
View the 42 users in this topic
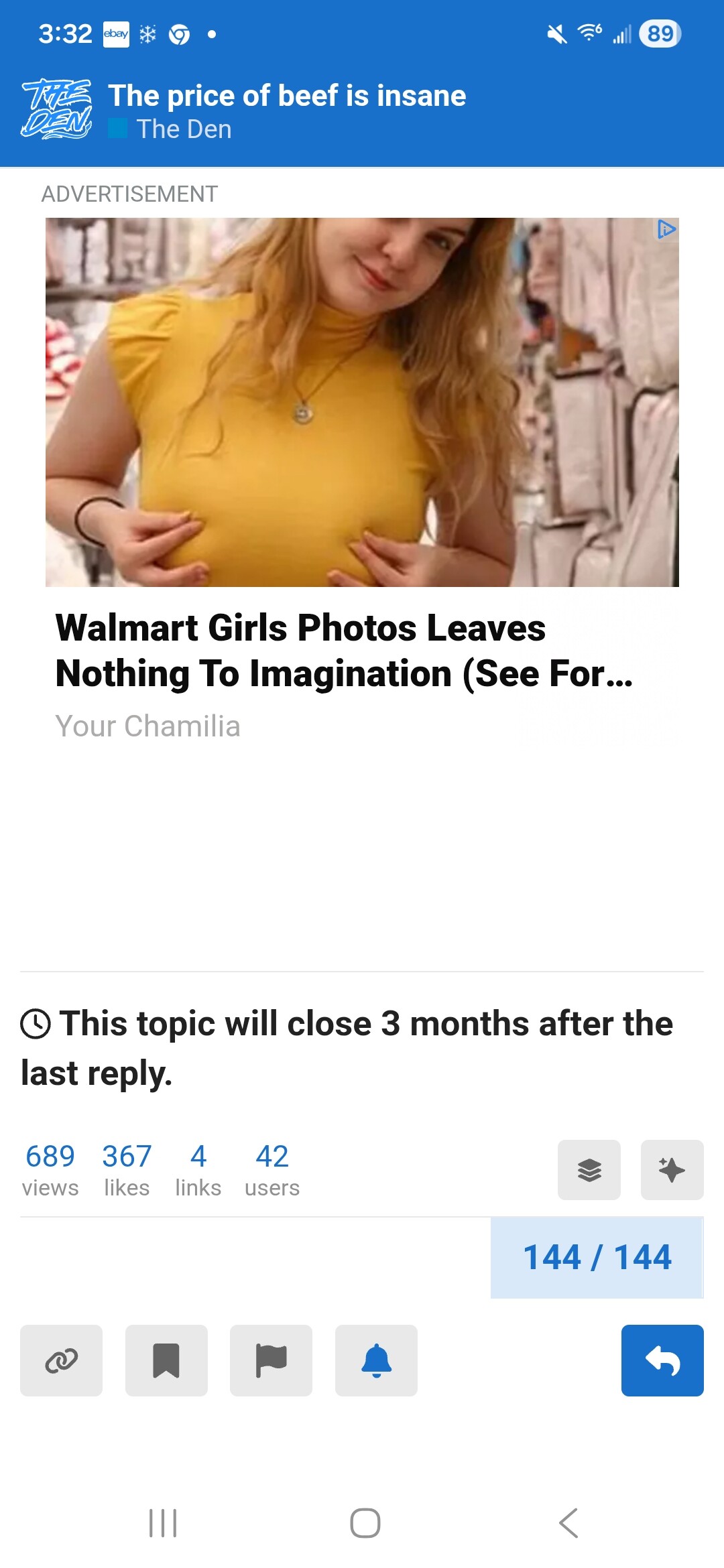(271, 1169)
